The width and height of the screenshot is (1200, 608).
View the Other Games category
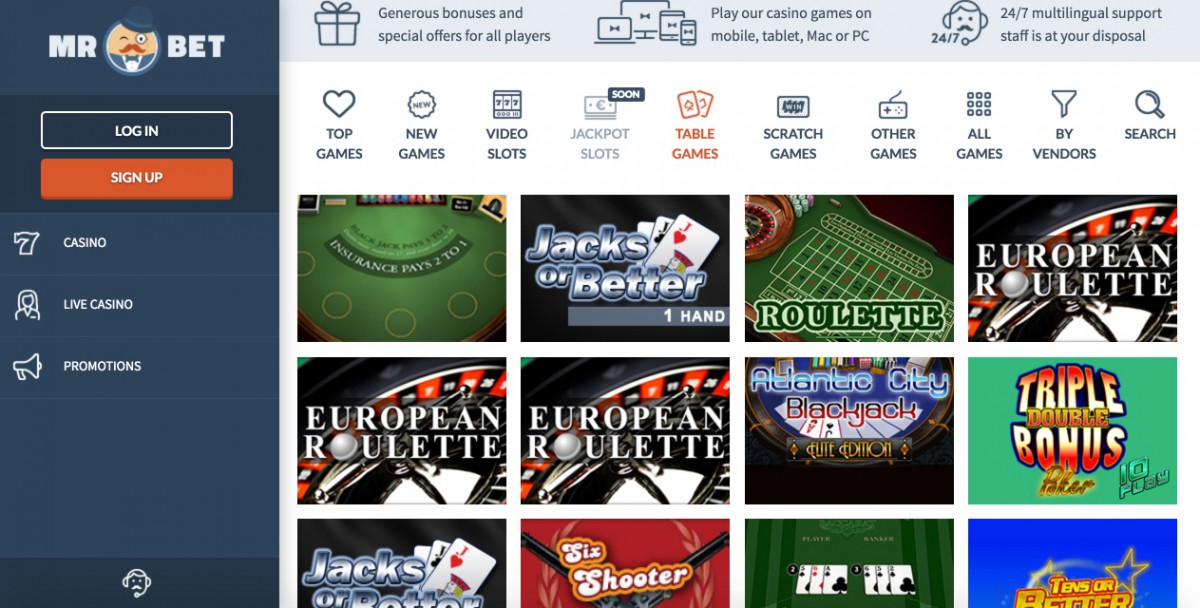(893, 125)
